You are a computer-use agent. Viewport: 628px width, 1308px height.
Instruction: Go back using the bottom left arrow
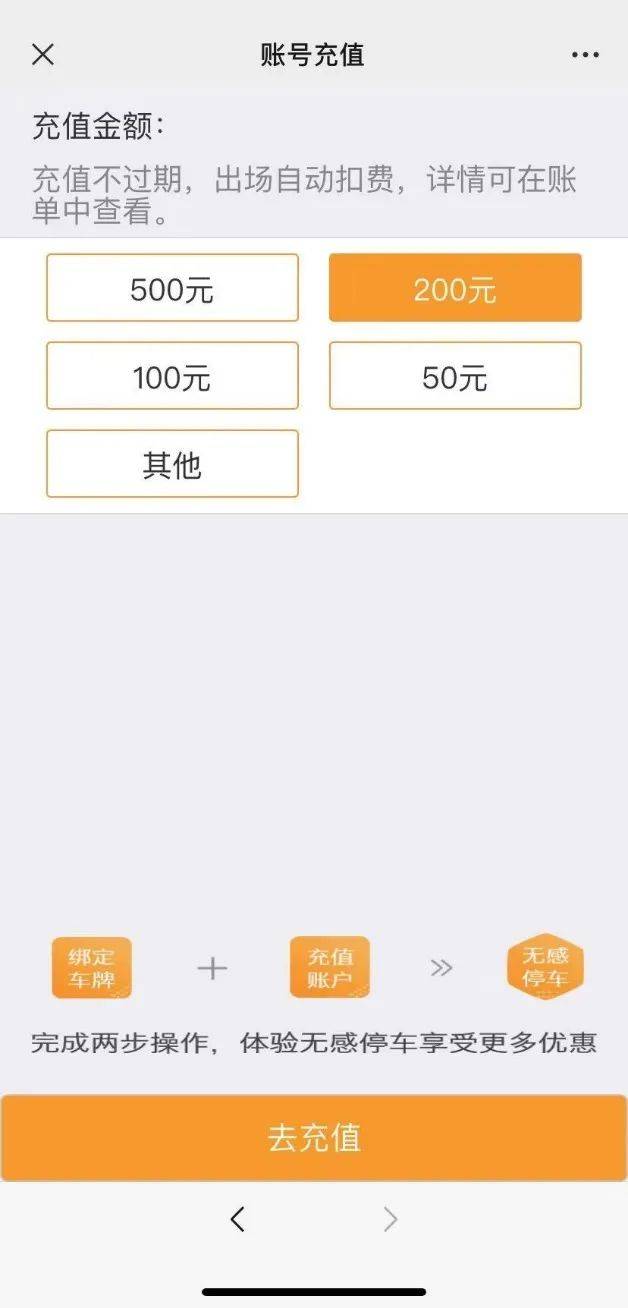coord(237,1219)
